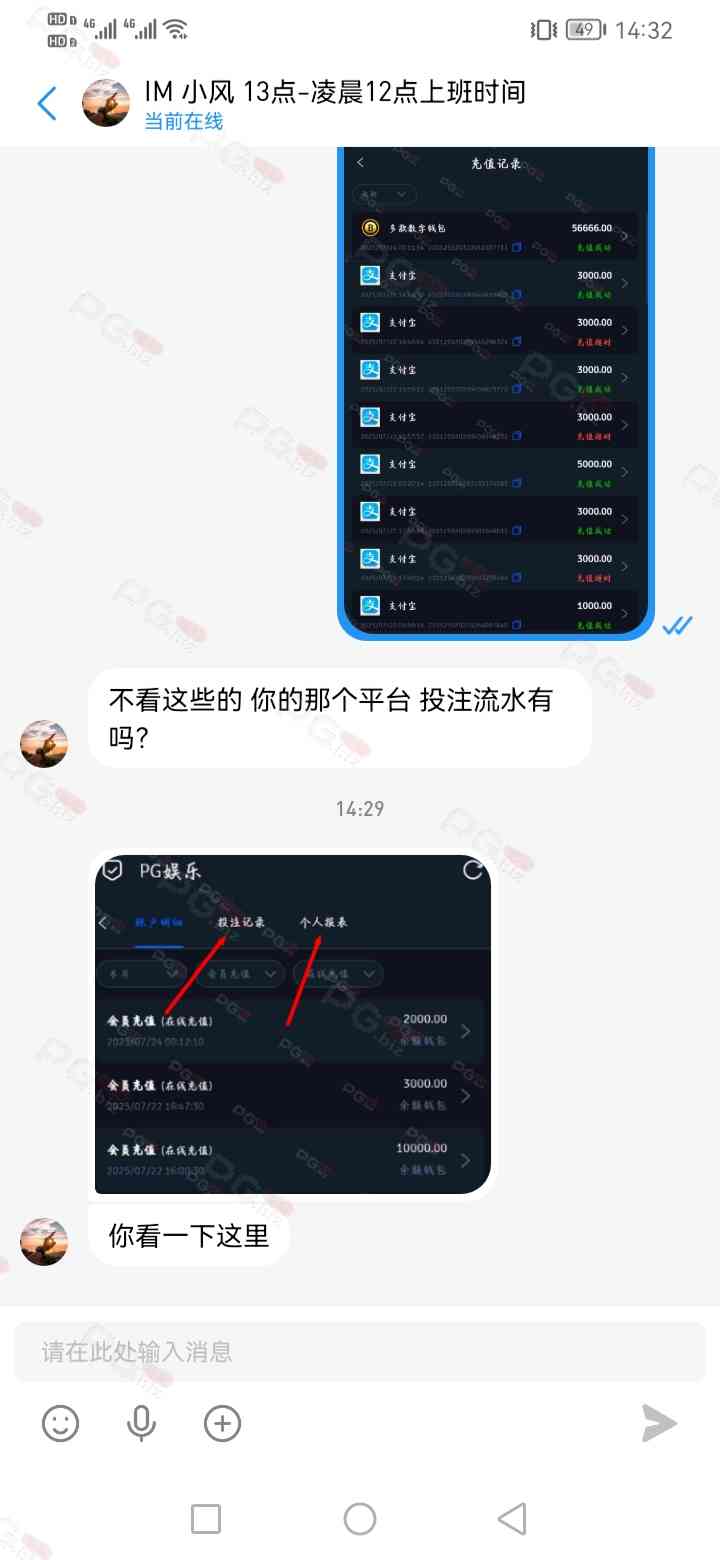Open the received PG娱乐 screenshot image
The width and height of the screenshot is (720, 1560).
coord(292,1024)
